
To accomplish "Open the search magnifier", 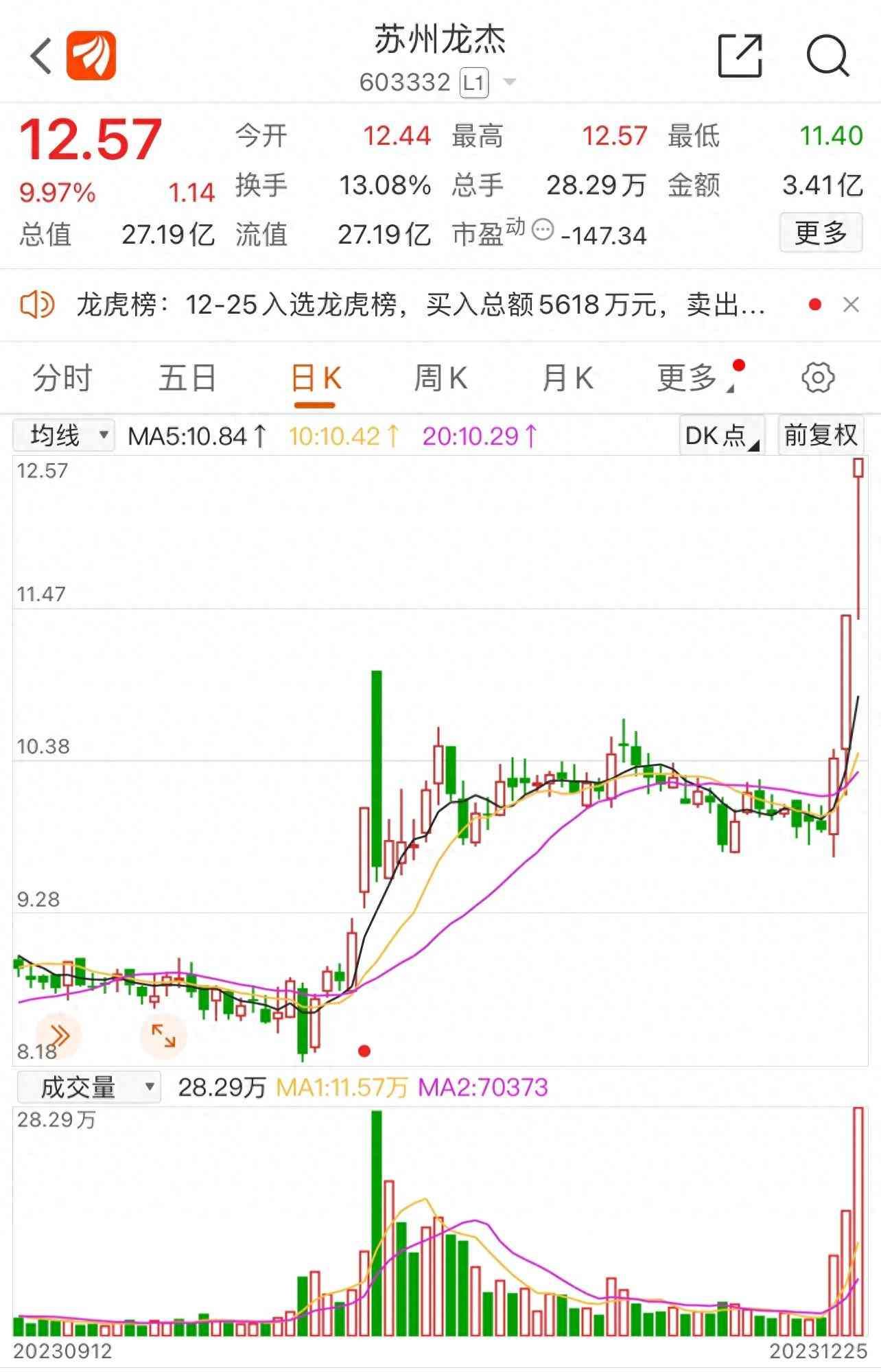I will (x=827, y=56).
